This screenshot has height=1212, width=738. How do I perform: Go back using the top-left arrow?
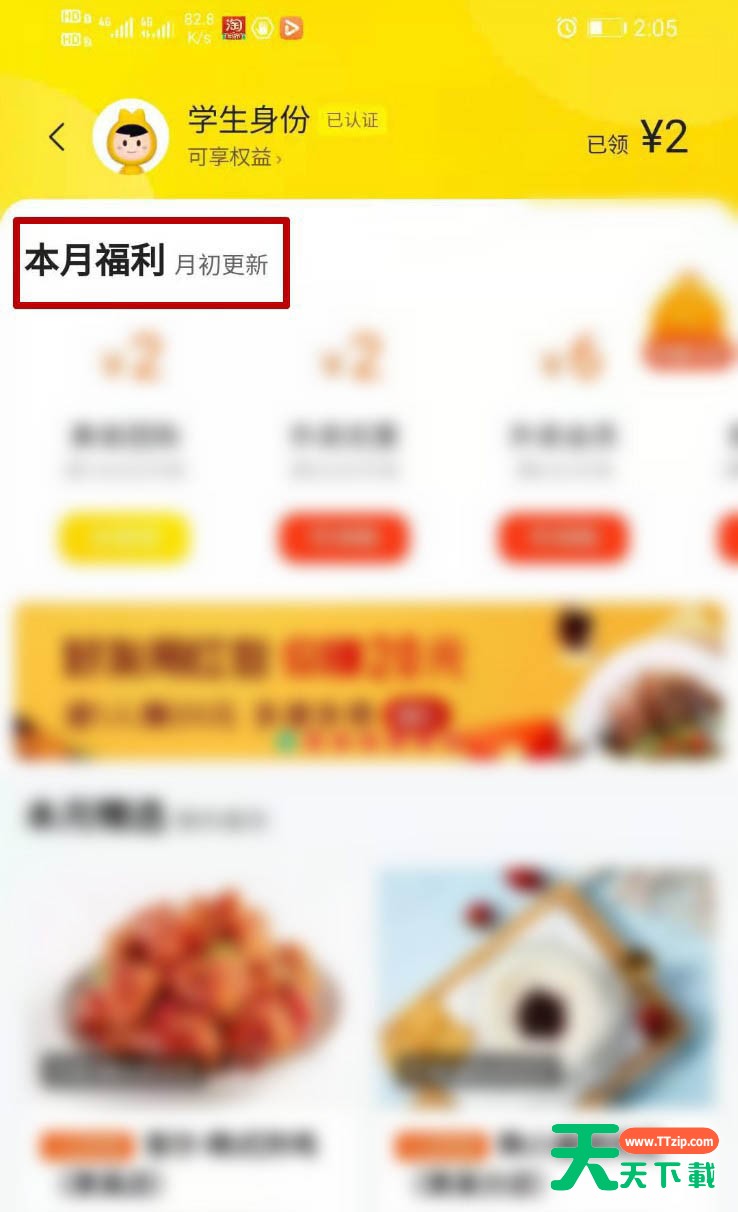pyautogui.click(x=57, y=137)
